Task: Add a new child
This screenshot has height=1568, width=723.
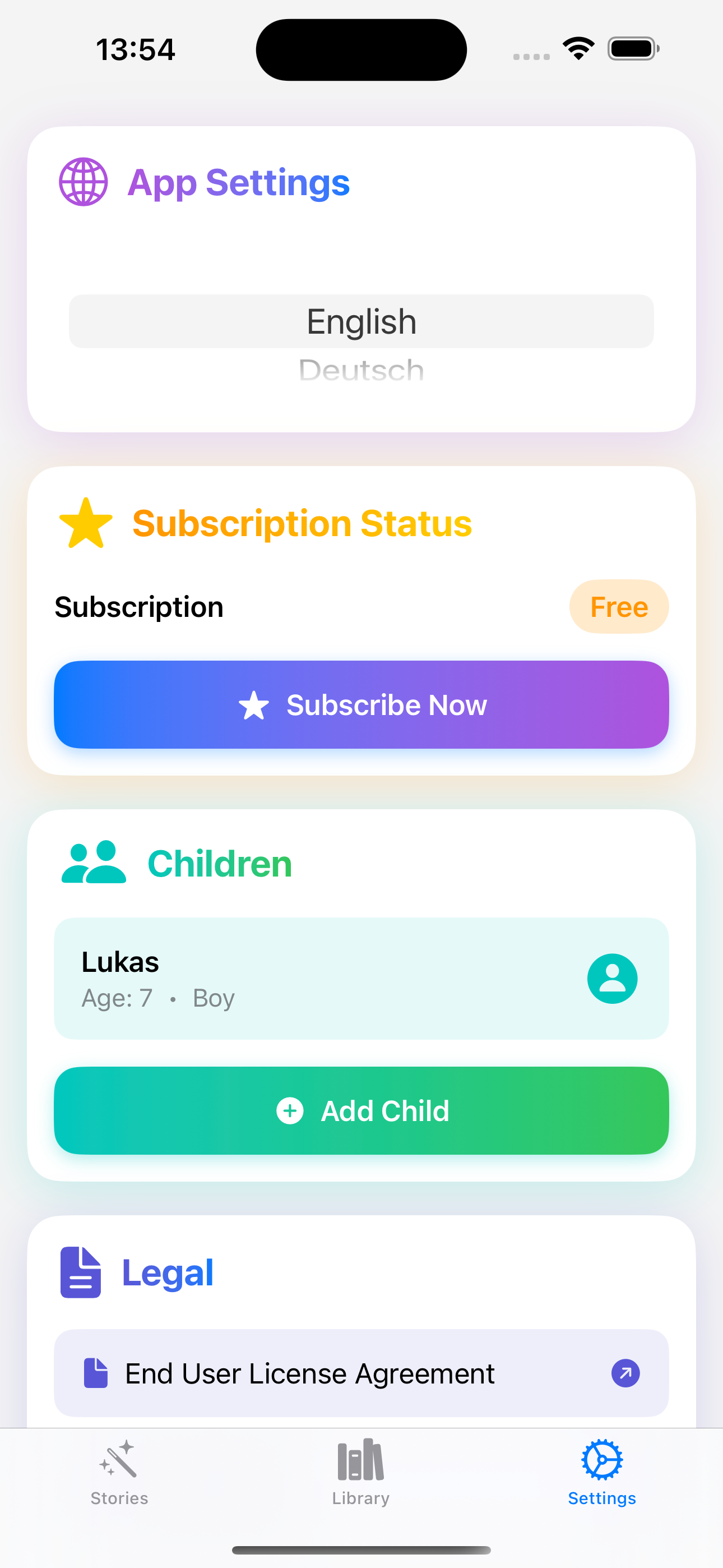Action: (x=361, y=1110)
